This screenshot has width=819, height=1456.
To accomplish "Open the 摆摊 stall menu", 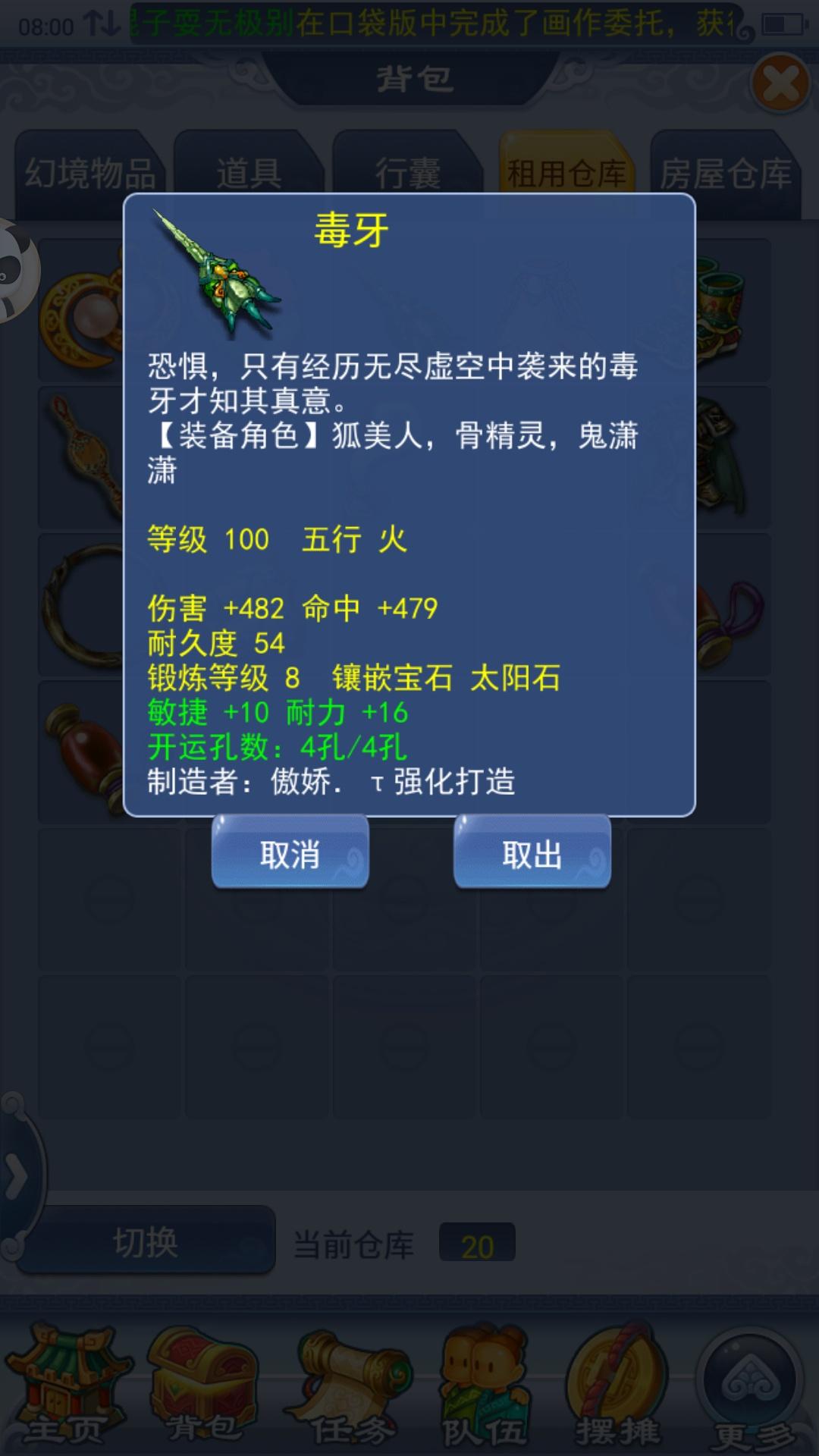I will [616, 1388].
